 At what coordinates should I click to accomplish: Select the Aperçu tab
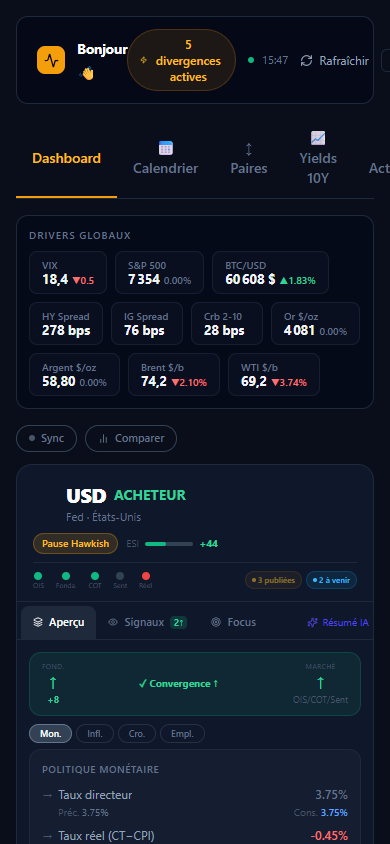click(59, 622)
